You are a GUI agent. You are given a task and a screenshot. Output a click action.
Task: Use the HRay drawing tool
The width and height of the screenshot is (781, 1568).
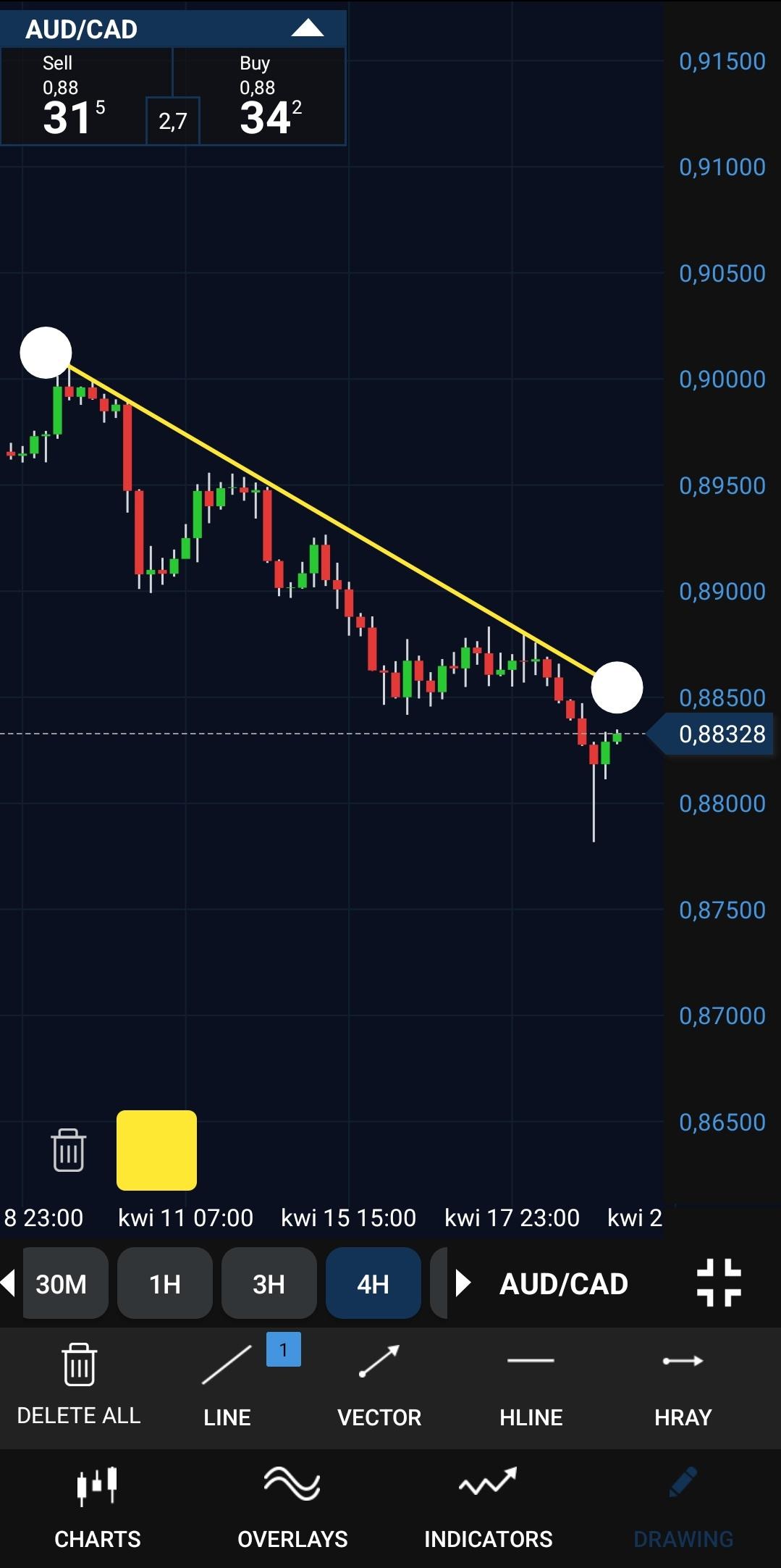point(683,1384)
